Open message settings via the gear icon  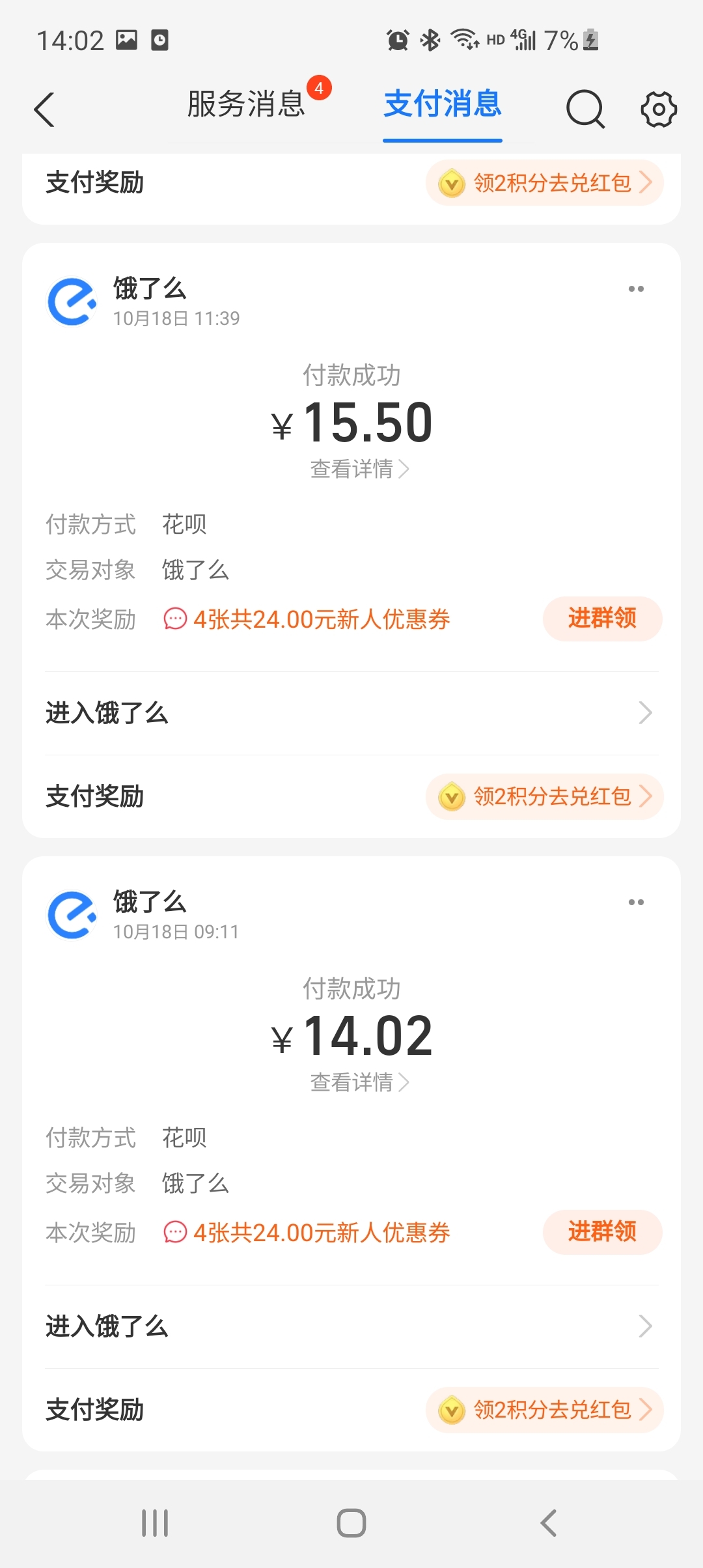[659, 109]
